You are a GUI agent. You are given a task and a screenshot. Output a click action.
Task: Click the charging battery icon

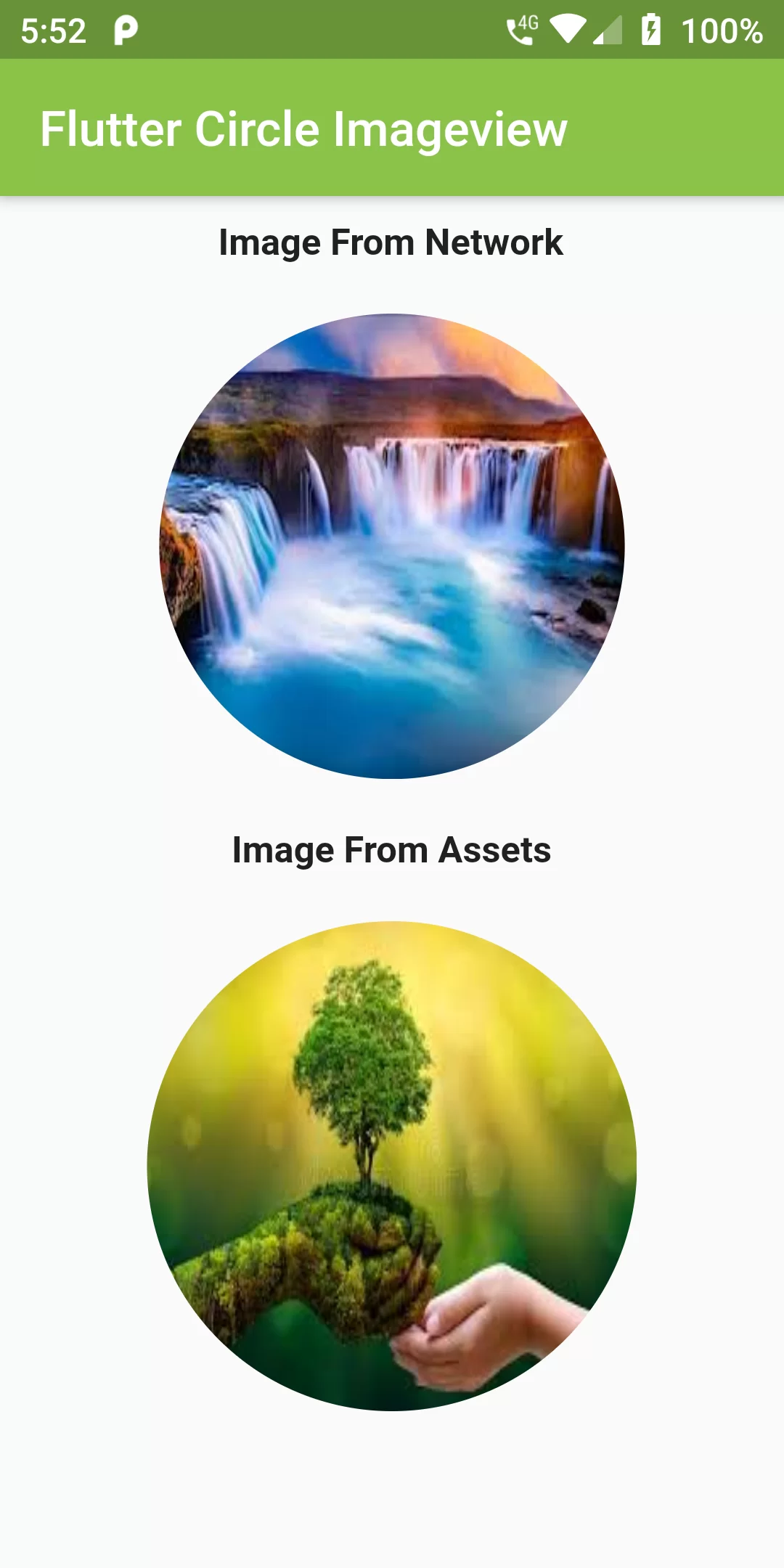(x=653, y=30)
